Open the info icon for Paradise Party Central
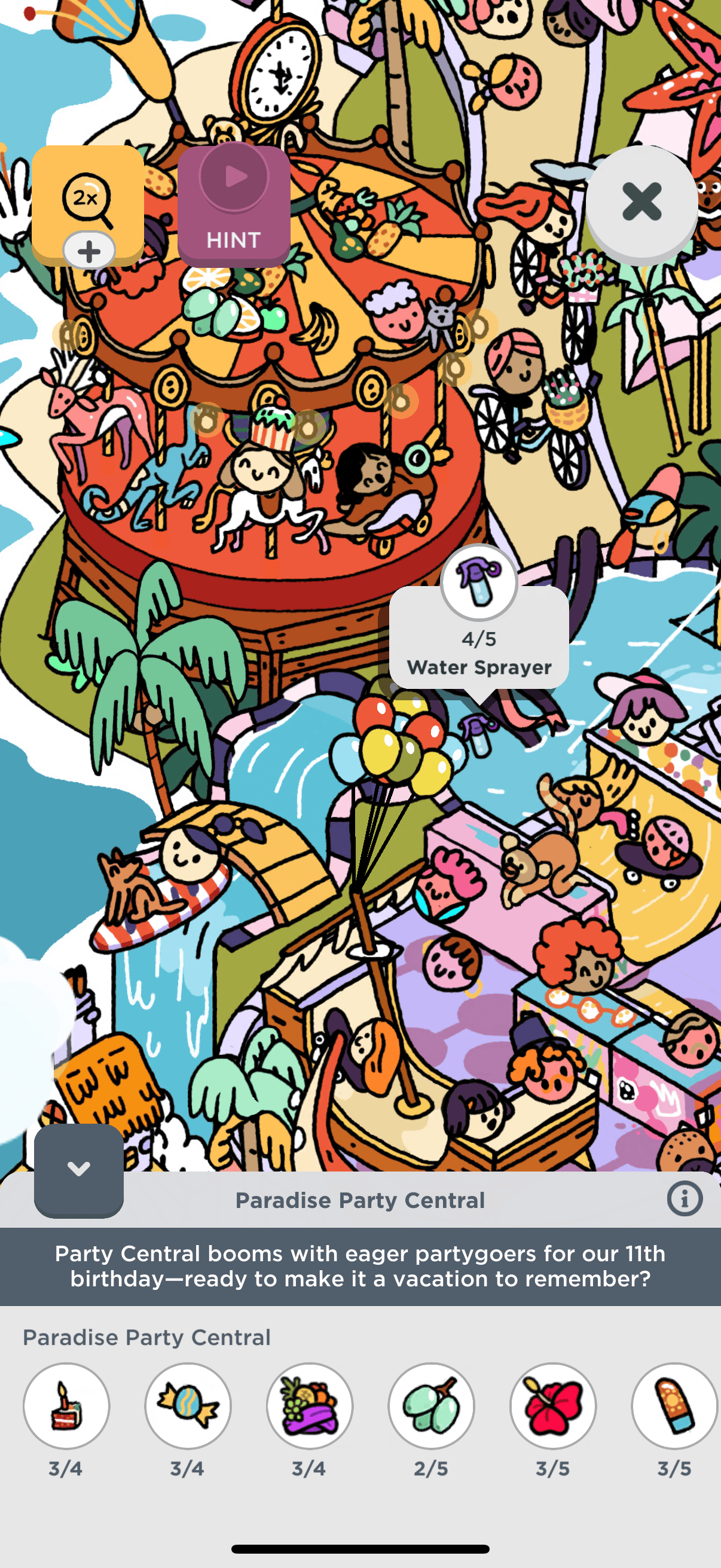The height and width of the screenshot is (1568, 721). click(x=685, y=1198)
